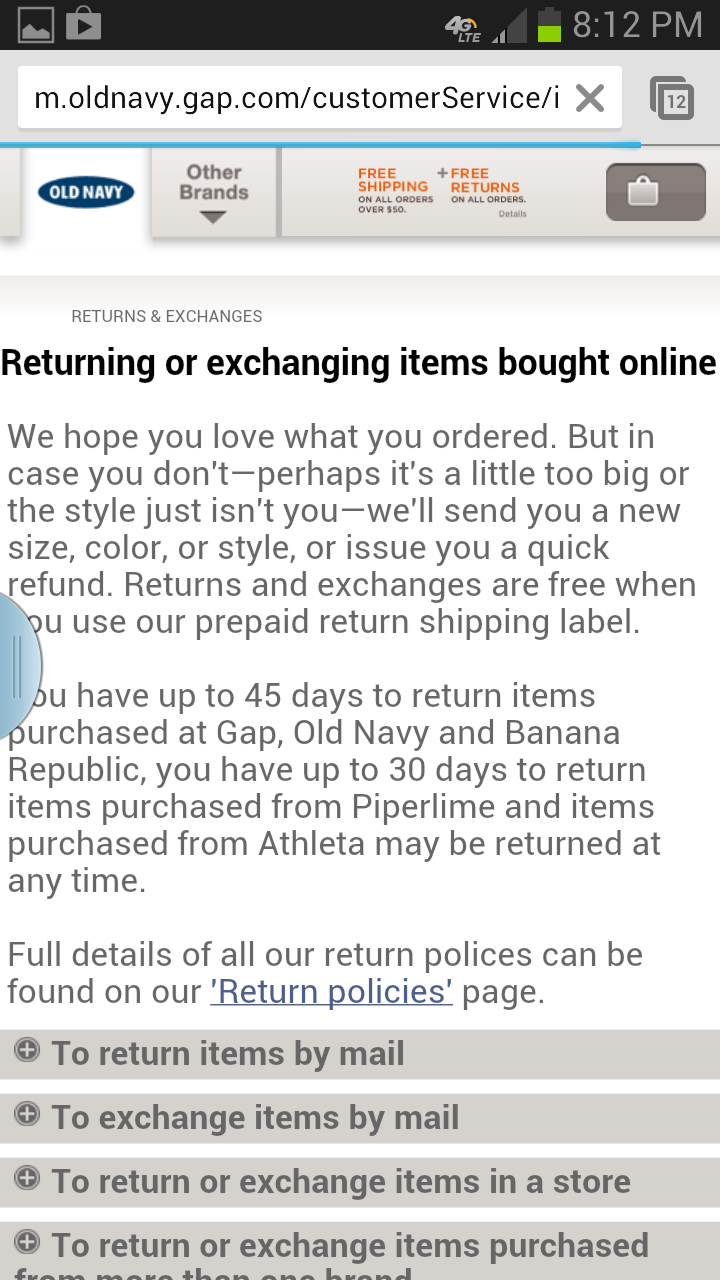720x1280 pixels.
Task: Tap the plus icon beside exchange items by mail
Action: [x=27, y=1117]
